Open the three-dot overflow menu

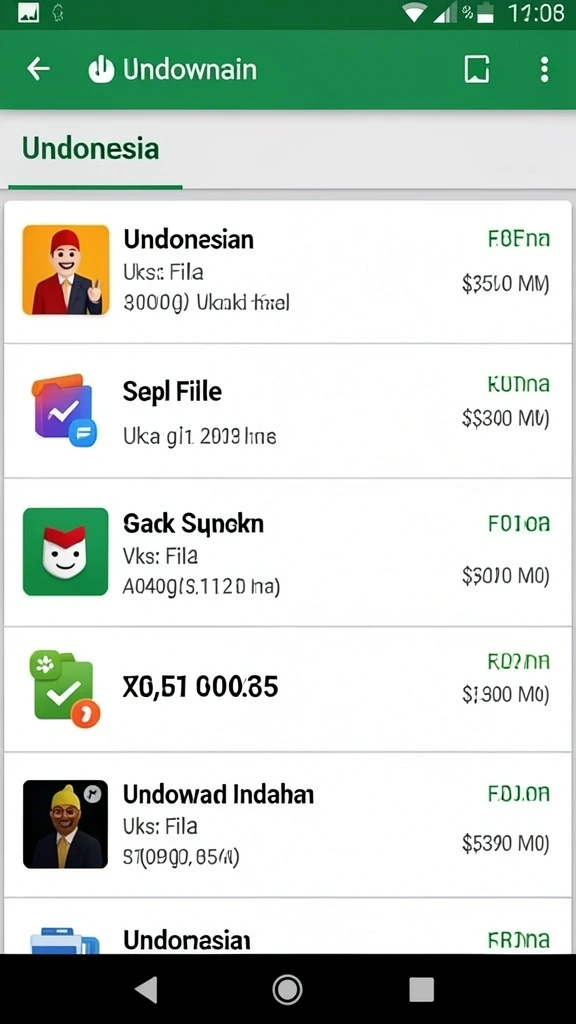click(544, 69)
